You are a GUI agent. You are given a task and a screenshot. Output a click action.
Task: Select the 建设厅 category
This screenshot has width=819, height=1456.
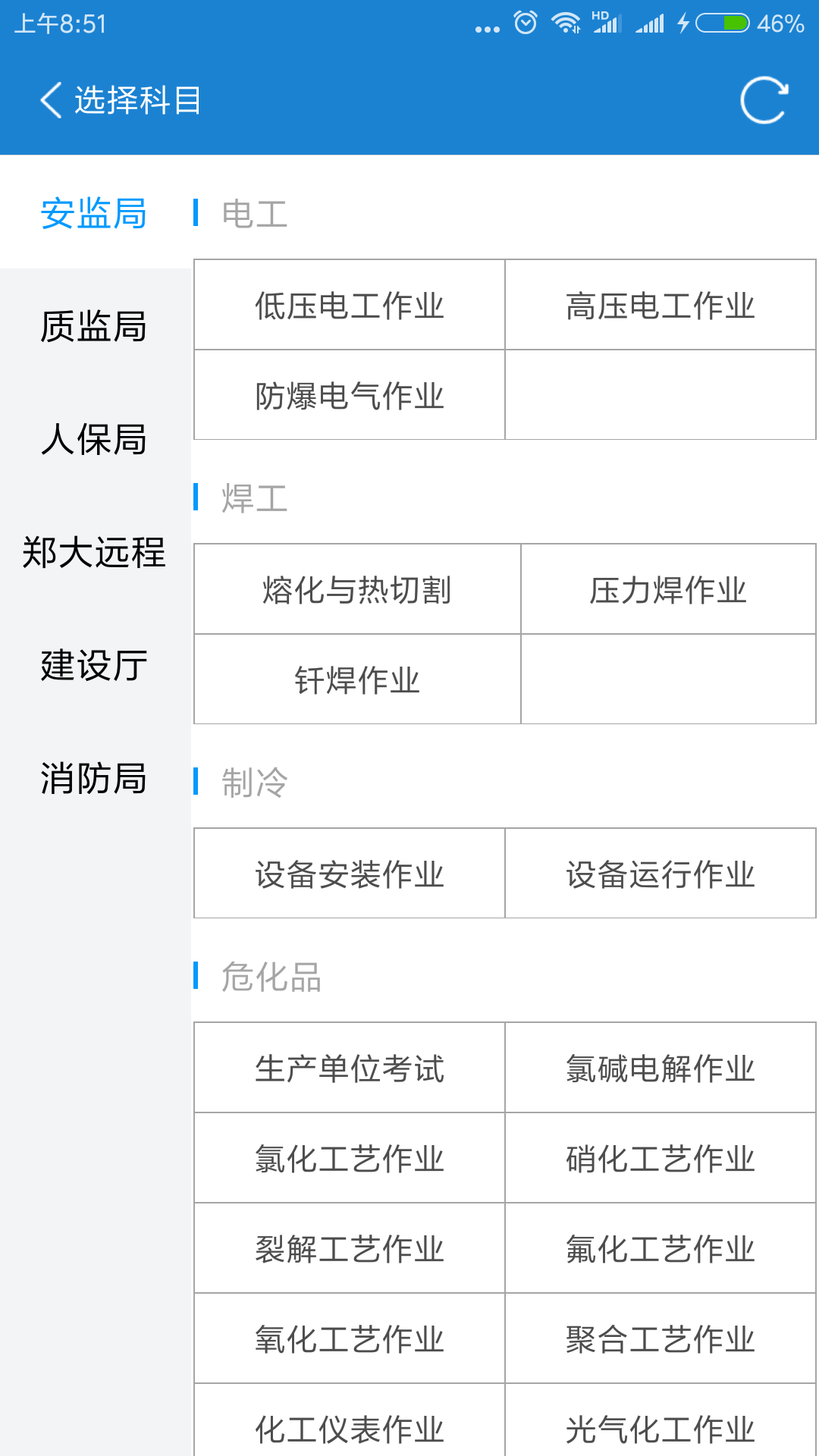tap(94, 665)
